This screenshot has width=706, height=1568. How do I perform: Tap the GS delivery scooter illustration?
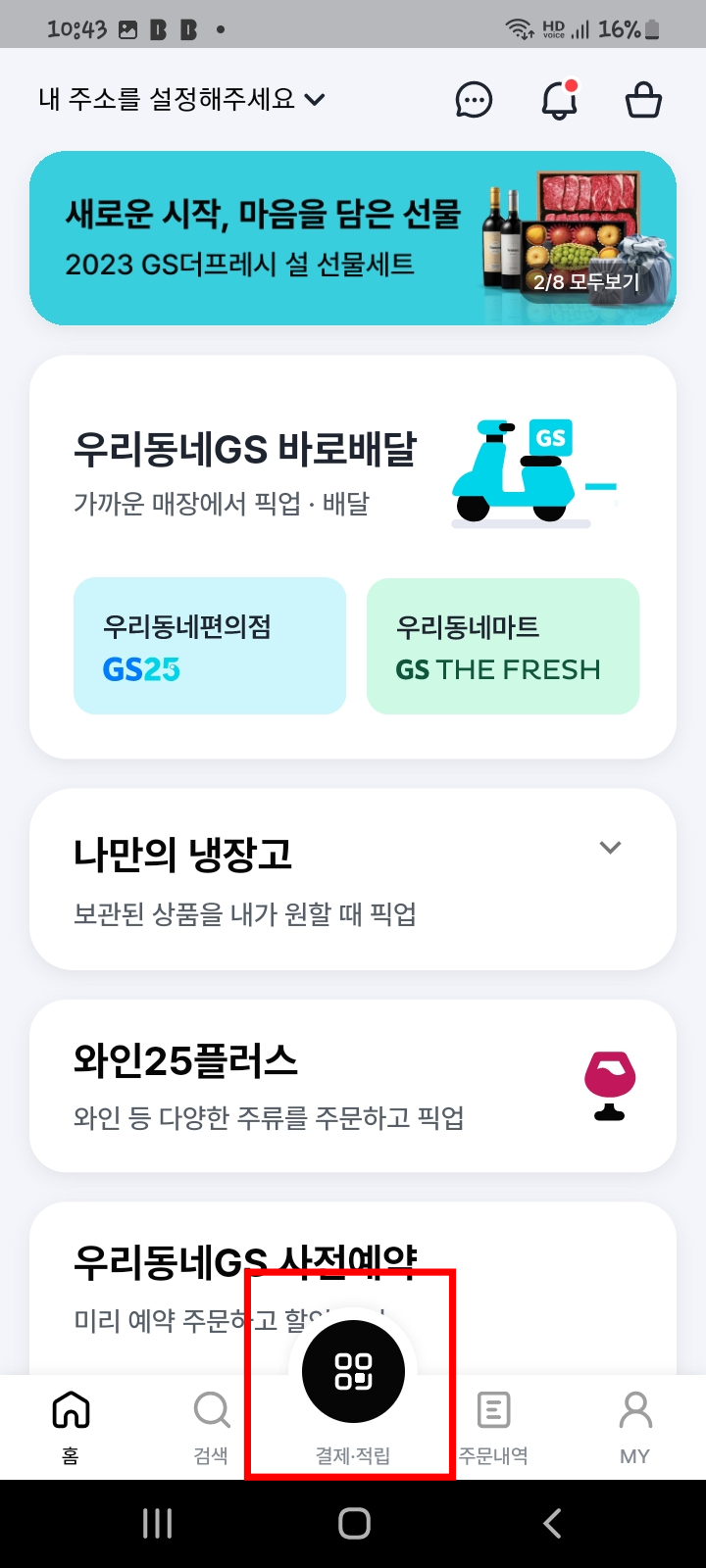525,472
